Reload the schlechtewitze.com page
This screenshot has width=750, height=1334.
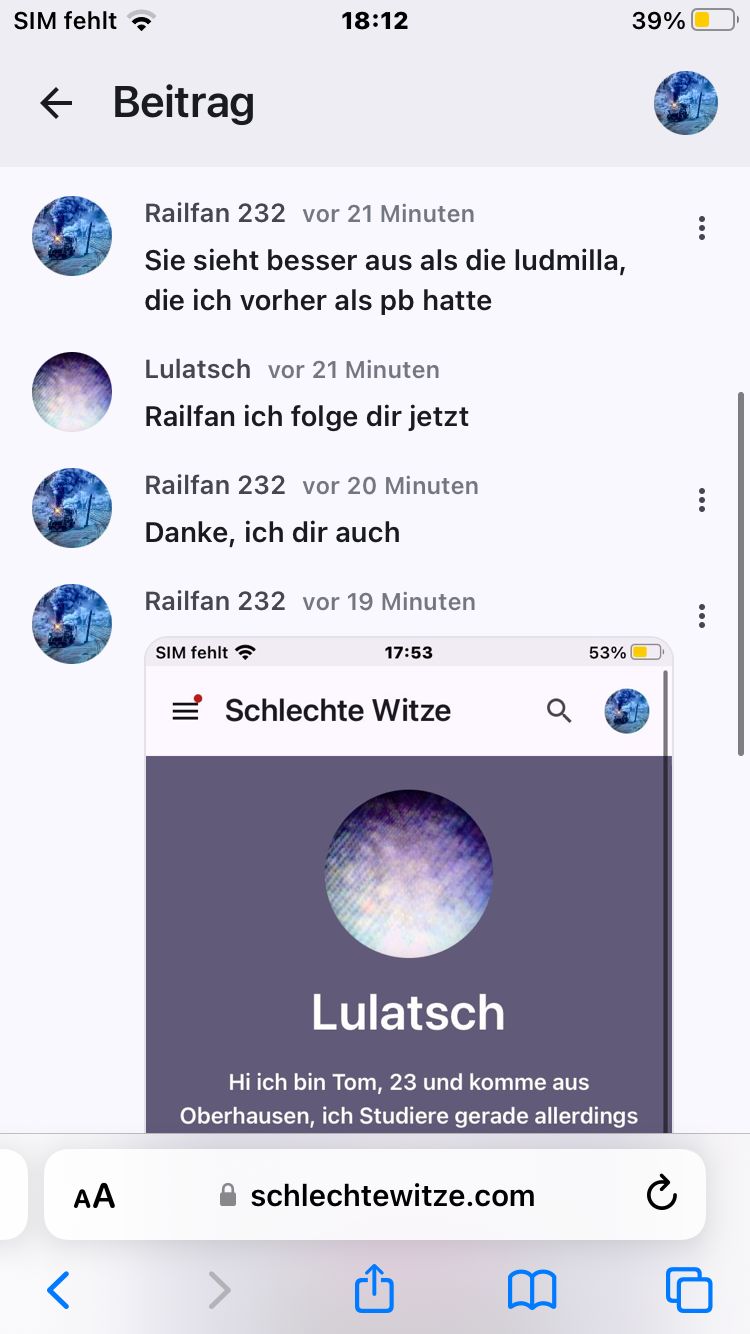(x=662, y=1194)
